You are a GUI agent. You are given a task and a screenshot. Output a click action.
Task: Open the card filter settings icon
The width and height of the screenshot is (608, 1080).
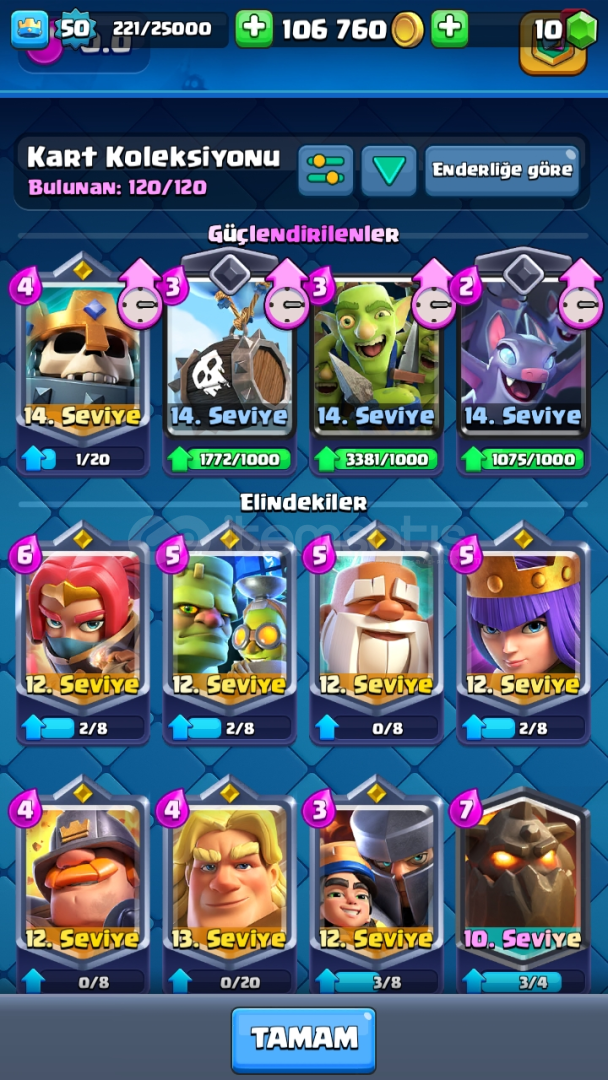[x=326, y=170]
